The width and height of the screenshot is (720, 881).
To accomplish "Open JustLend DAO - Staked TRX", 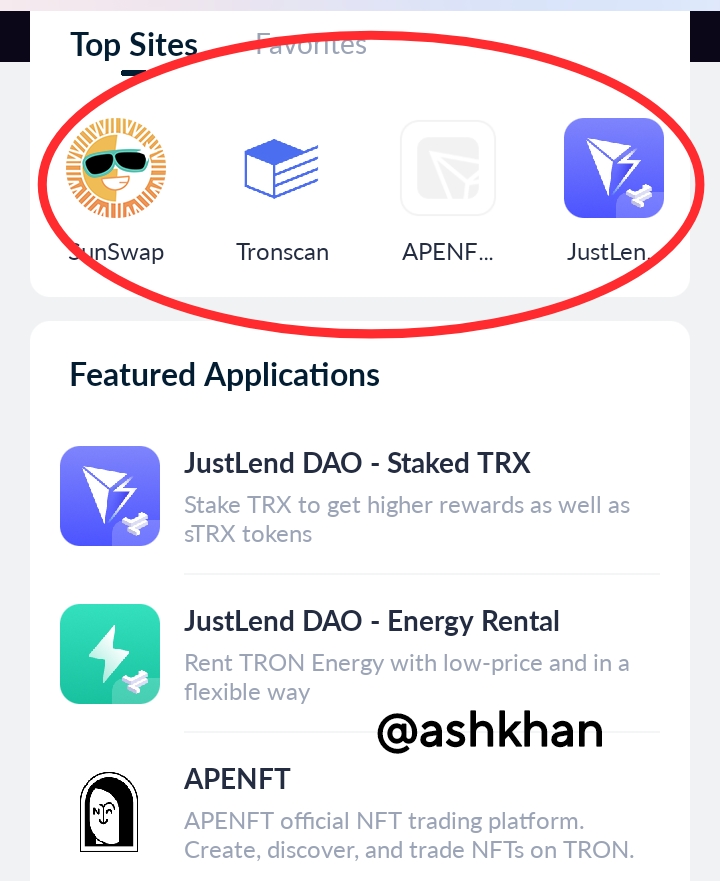I will (x=360, y=496).
